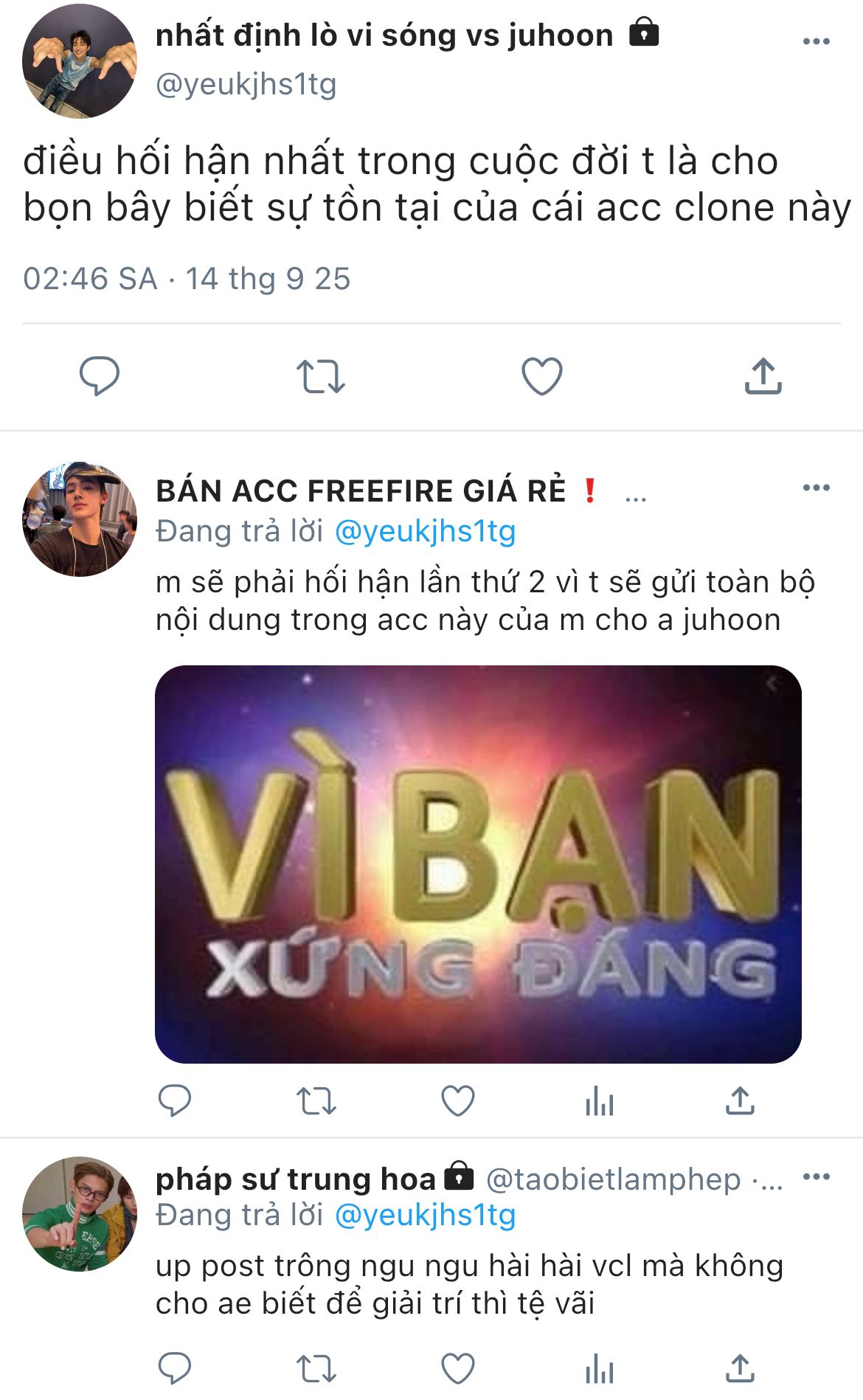This screenshot has width=863, height=1400.
Task: Retweet pháp sư trung hoa's reply
Action: (x=316, y=1369)
